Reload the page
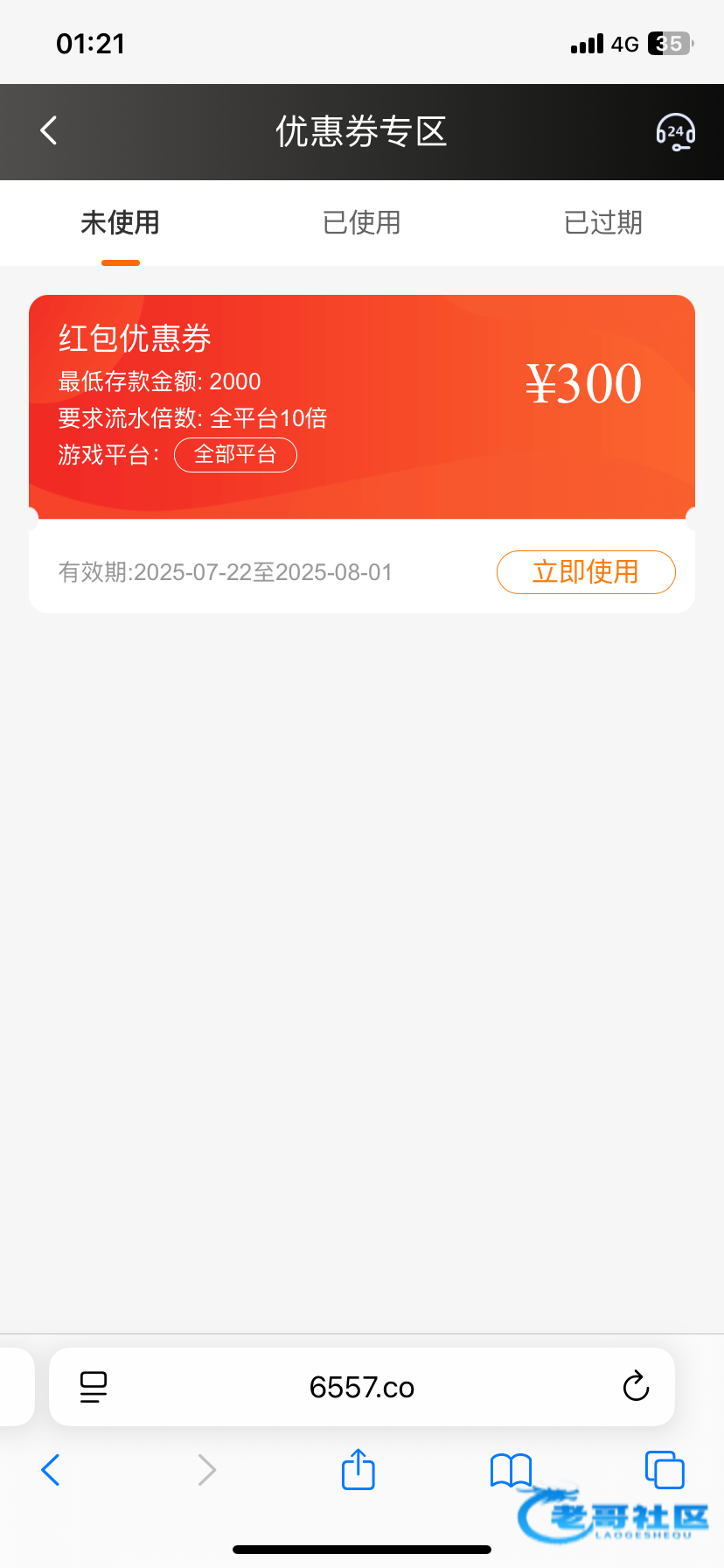The width and height of the screenshot is (724, 1568). point(636,1386)
